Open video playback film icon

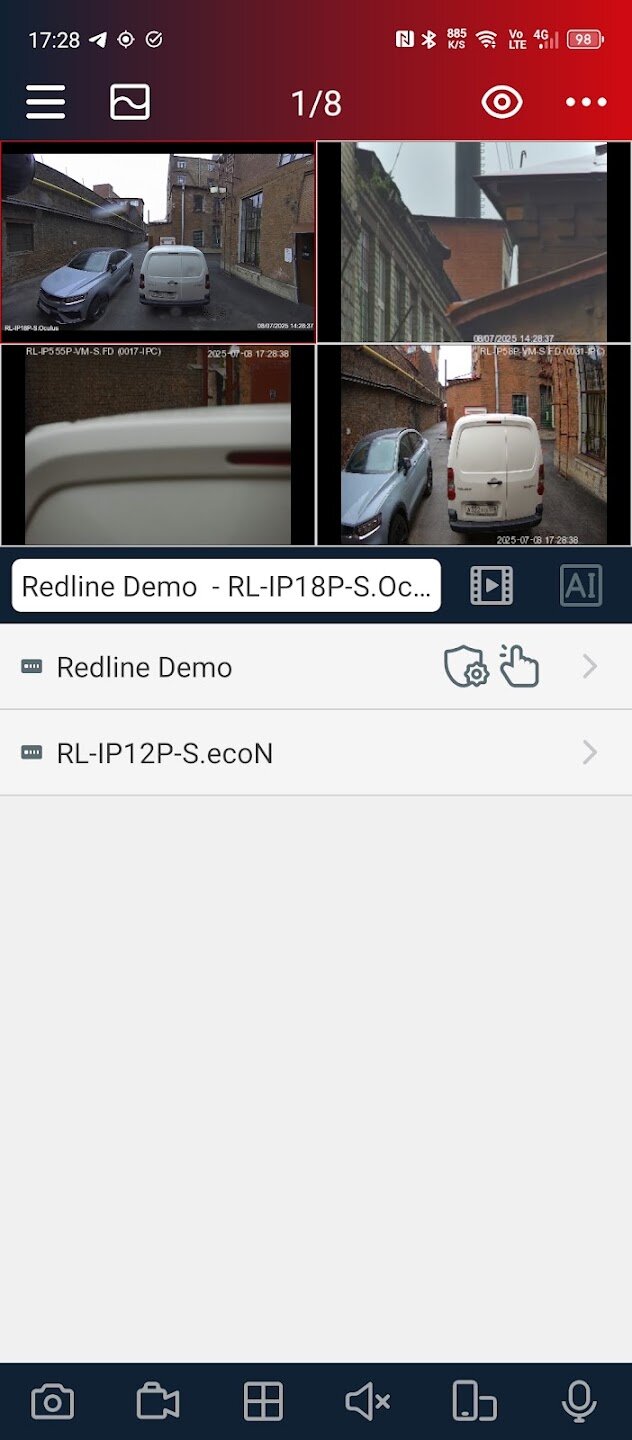491,586
